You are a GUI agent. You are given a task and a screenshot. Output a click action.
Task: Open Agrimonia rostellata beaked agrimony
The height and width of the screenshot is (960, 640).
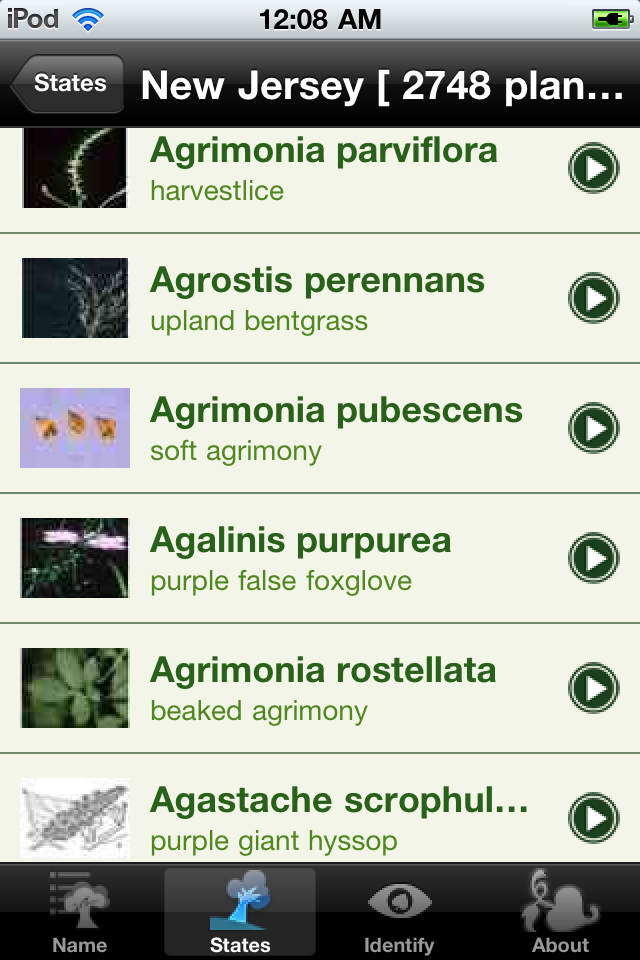point(322,688)
